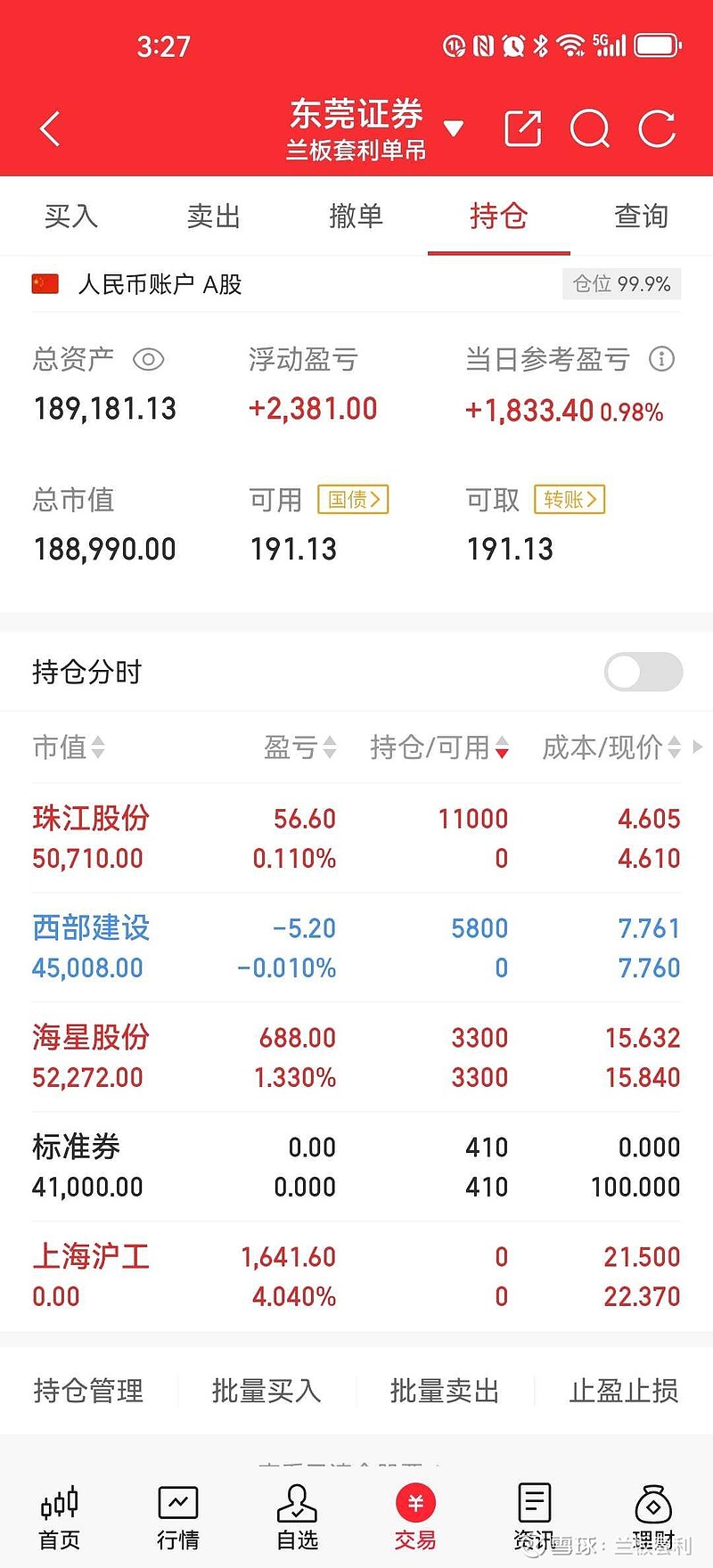Tap the 国债 link next to 可用
This screenshot has height=1568, width=713.
354,500
